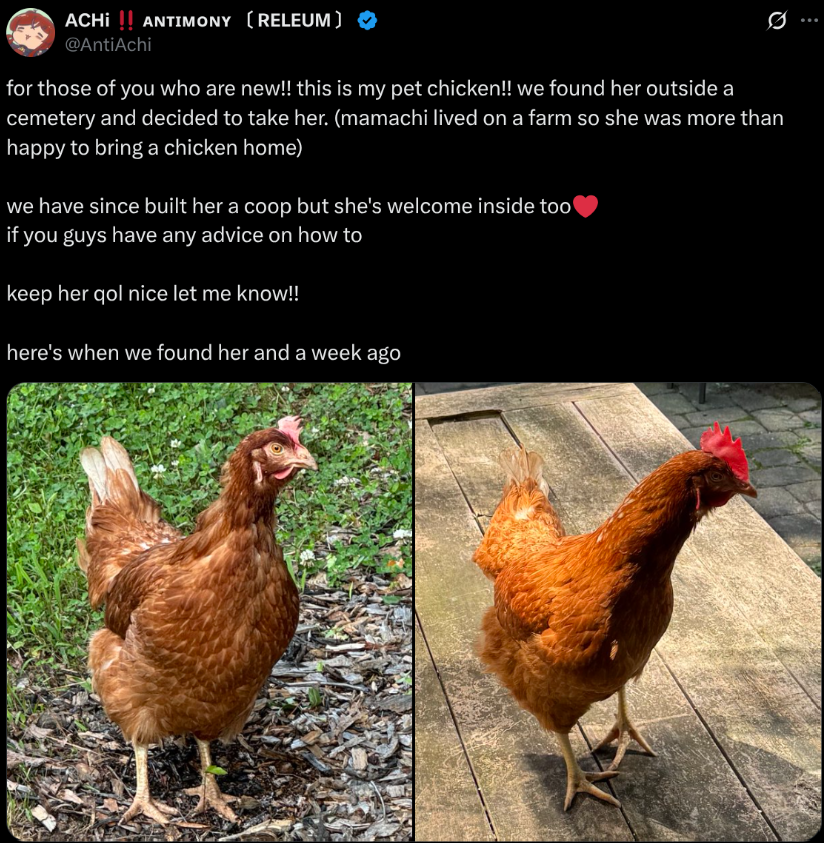The image size is (824, 843).
Task: Open ACHi's profile avatar
Action: tap(30, 32)
